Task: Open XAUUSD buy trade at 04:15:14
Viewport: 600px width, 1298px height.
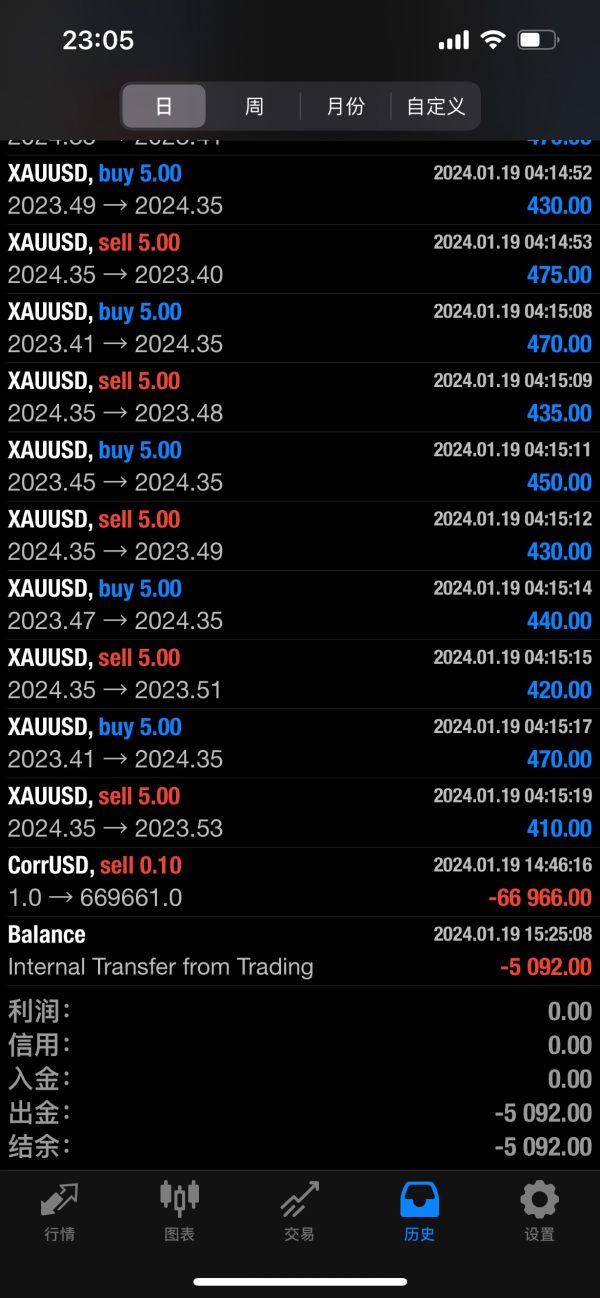Action: [x=300, y=605]
